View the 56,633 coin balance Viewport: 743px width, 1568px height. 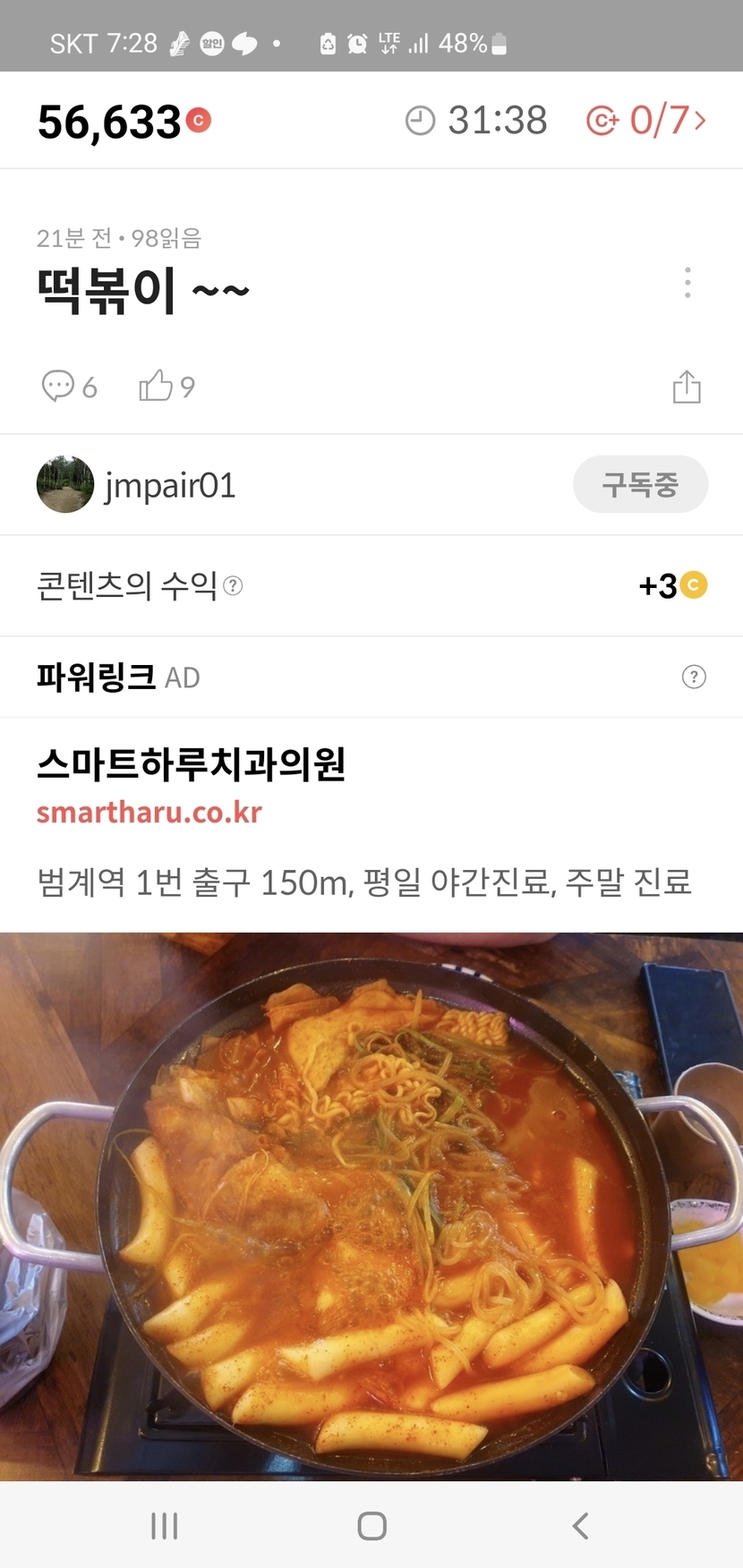tap(124, 122)
